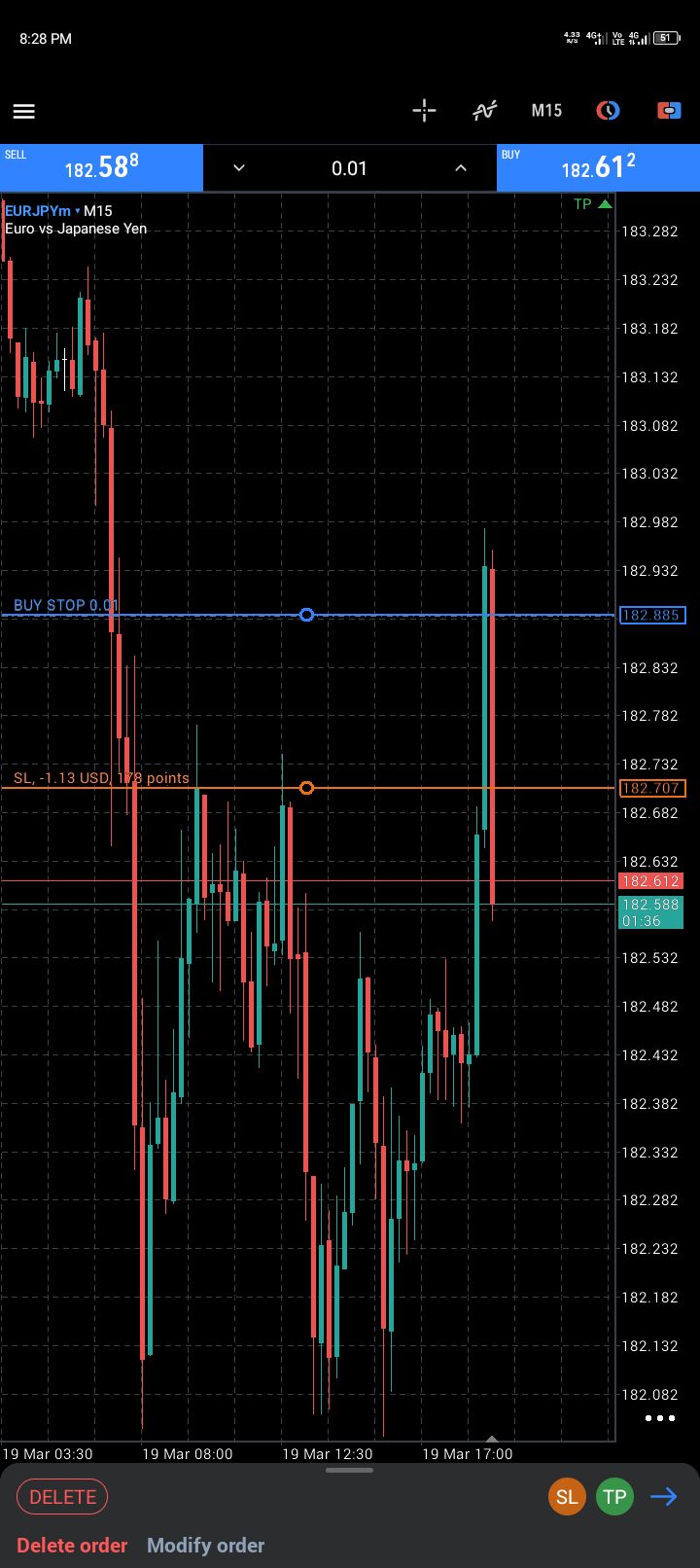
Task: Open the hamburger menu
Action: tap(24, 111)
